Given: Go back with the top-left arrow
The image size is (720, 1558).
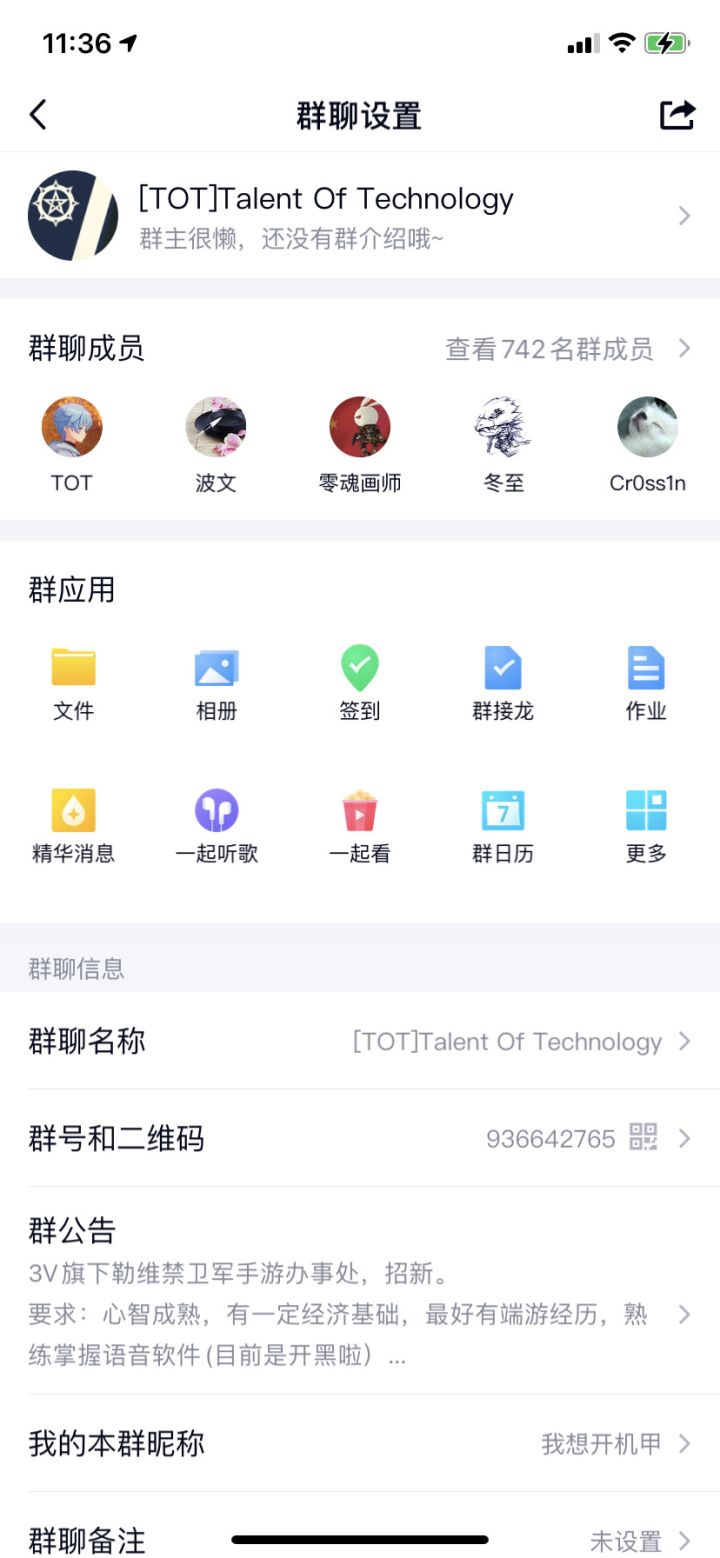Looking at the screenshot, I should tap(38, 114).
